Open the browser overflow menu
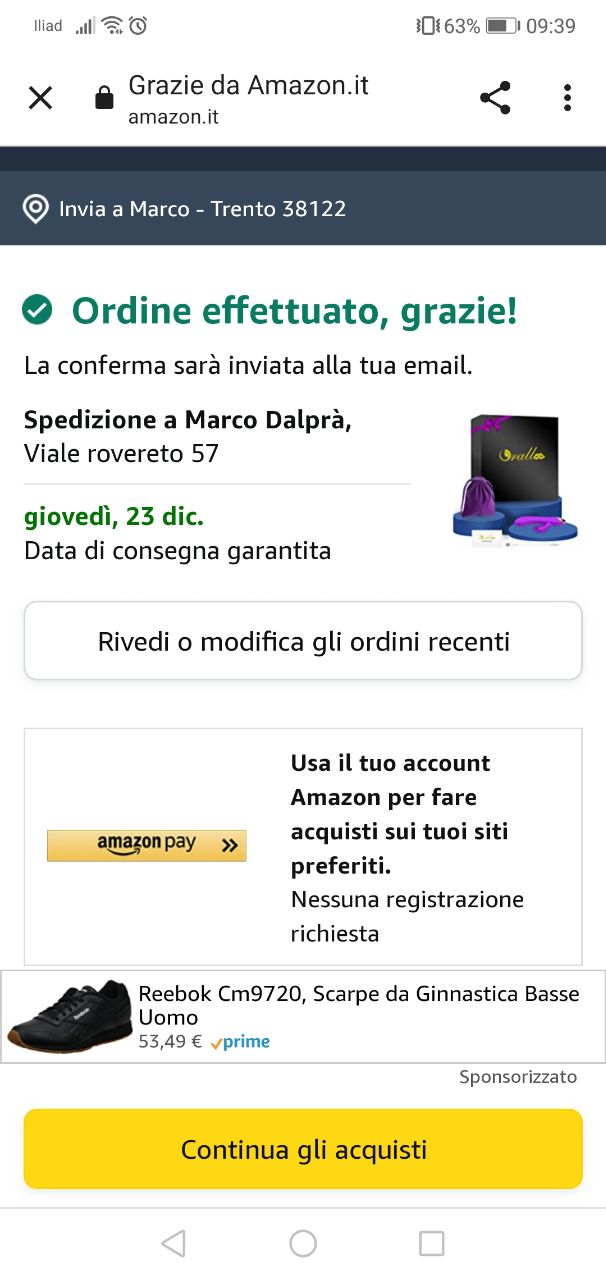 point(567,98)
